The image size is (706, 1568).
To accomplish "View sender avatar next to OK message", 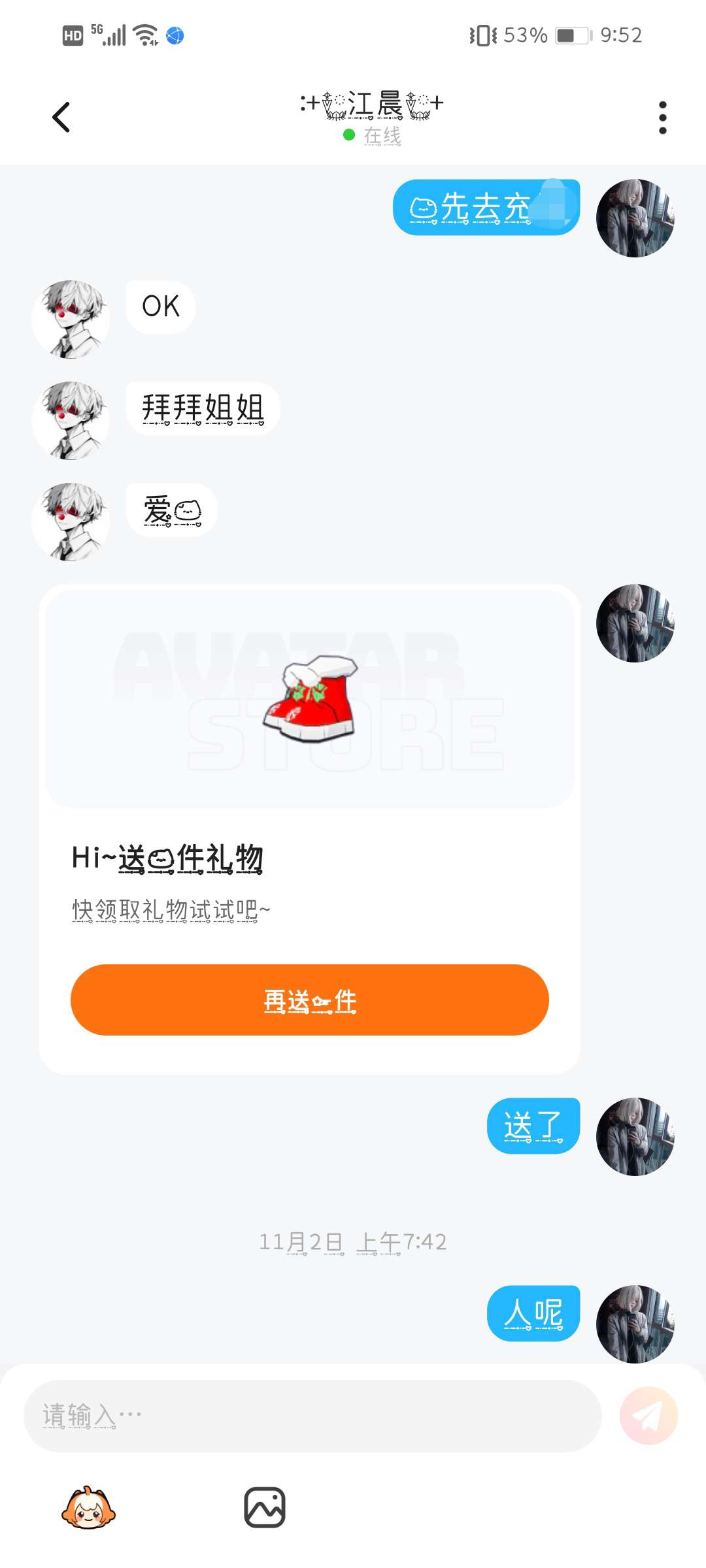I will [x=71, y=319].
